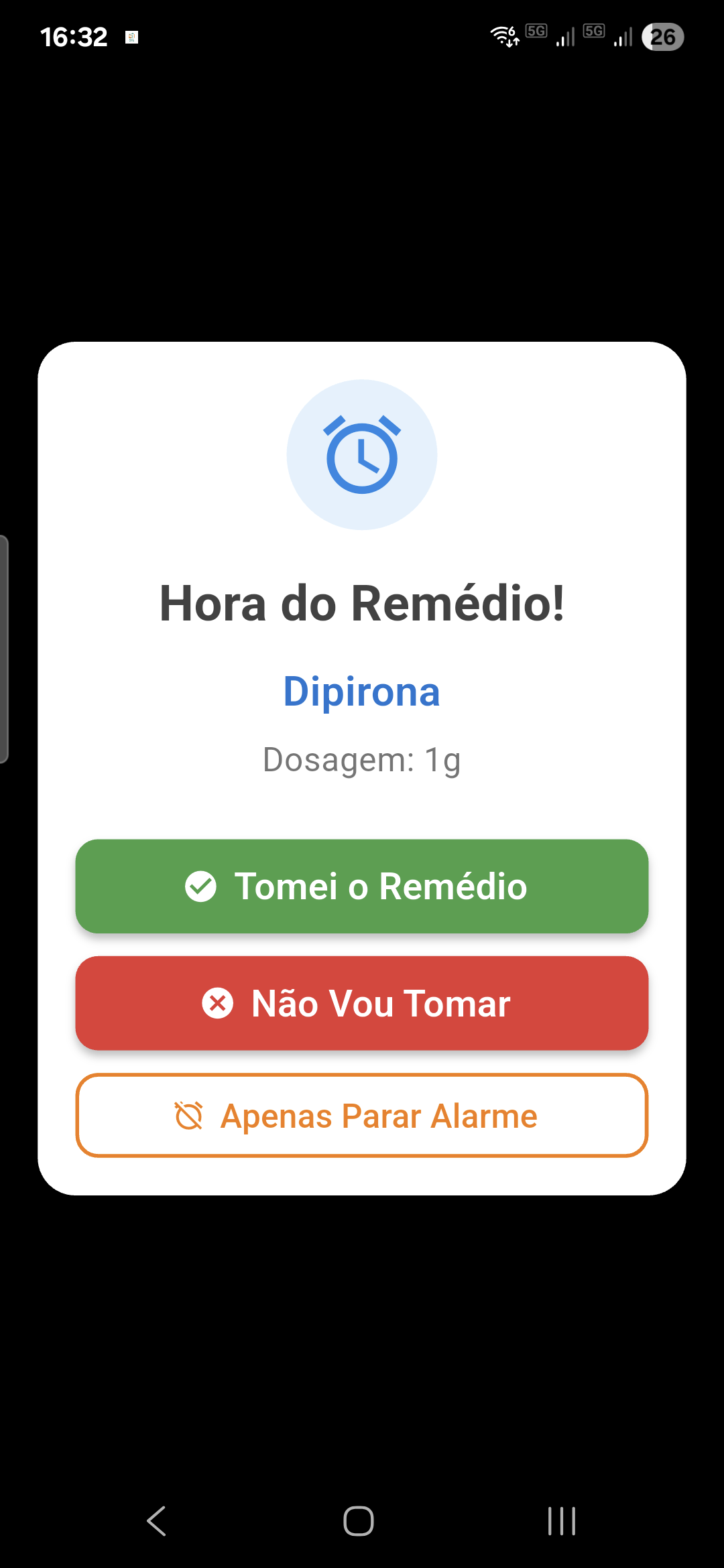Tap the X icon inside Não Vou Tomar
The width and height of the screenshot is (724, 1568).
coord(217,1003)
